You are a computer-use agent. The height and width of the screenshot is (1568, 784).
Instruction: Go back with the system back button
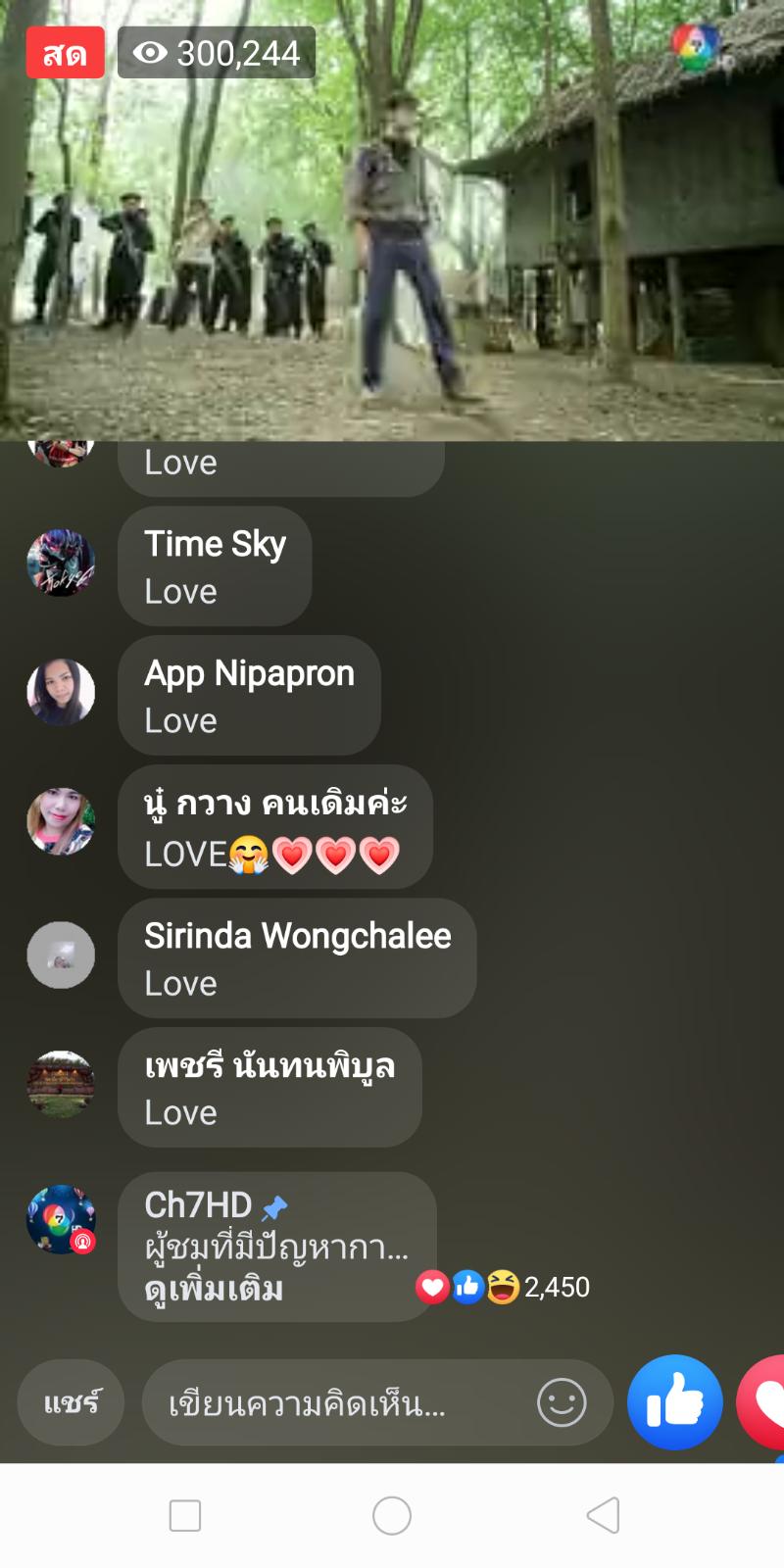click(x=603, y=1515)
